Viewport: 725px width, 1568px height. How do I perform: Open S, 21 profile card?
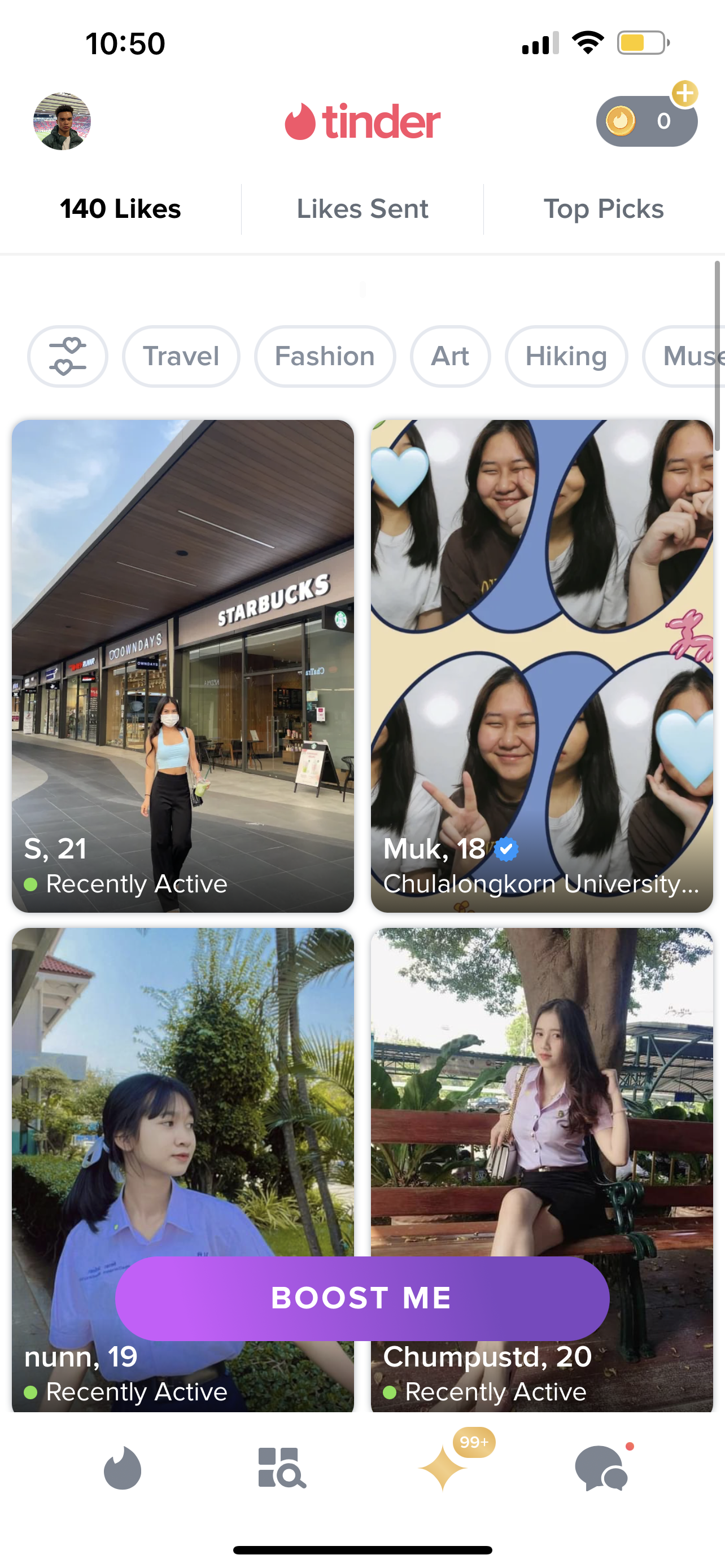pyautogui.click(x=182, y=666)
